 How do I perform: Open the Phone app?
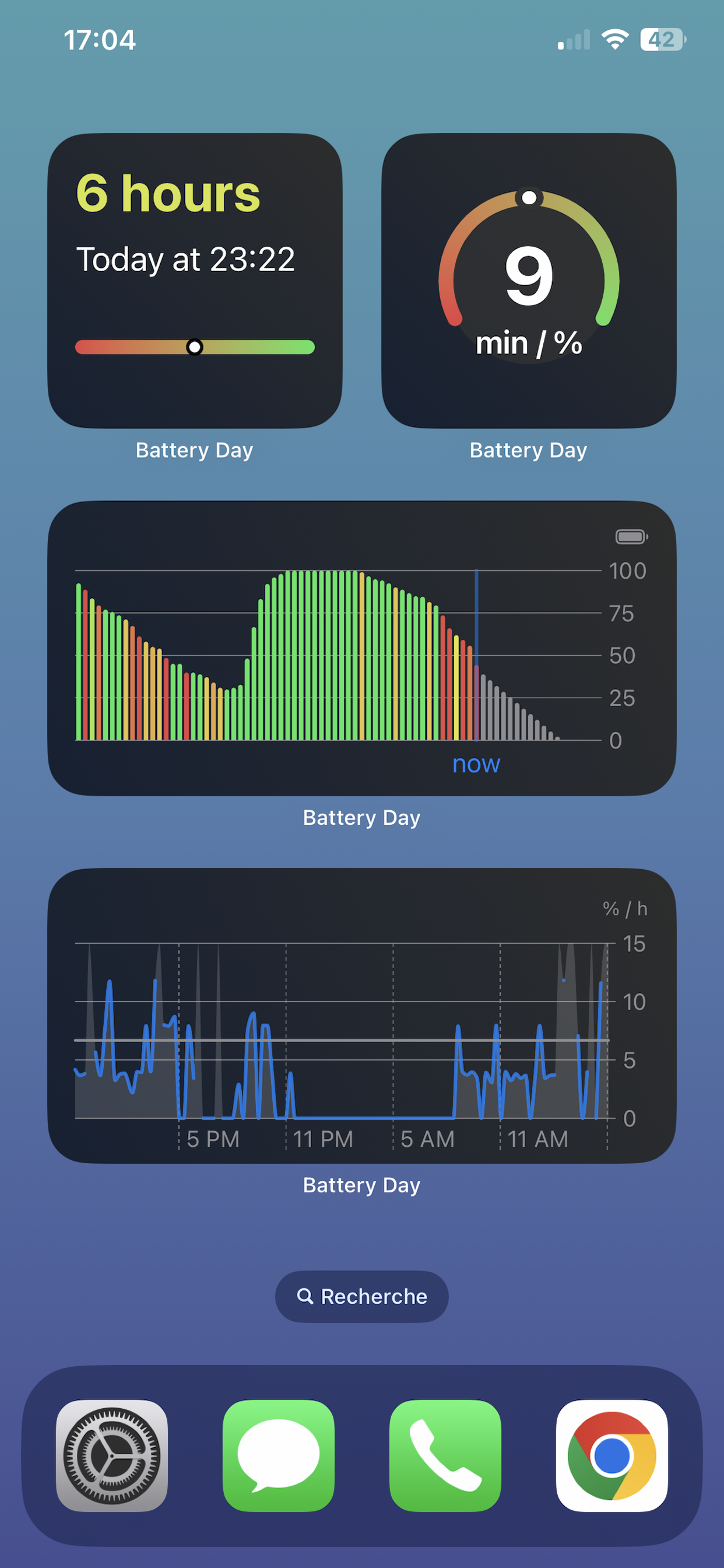pyautogui.click(x=445, y=1455)
